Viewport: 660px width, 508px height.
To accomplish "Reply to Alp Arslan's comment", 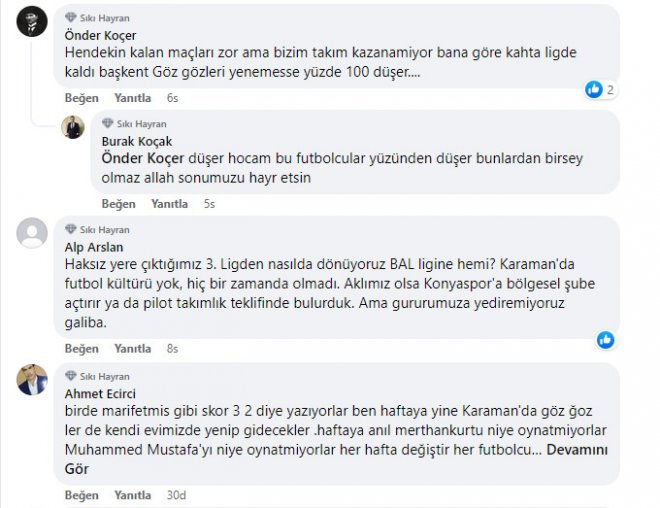I will [x=132, y=348].
